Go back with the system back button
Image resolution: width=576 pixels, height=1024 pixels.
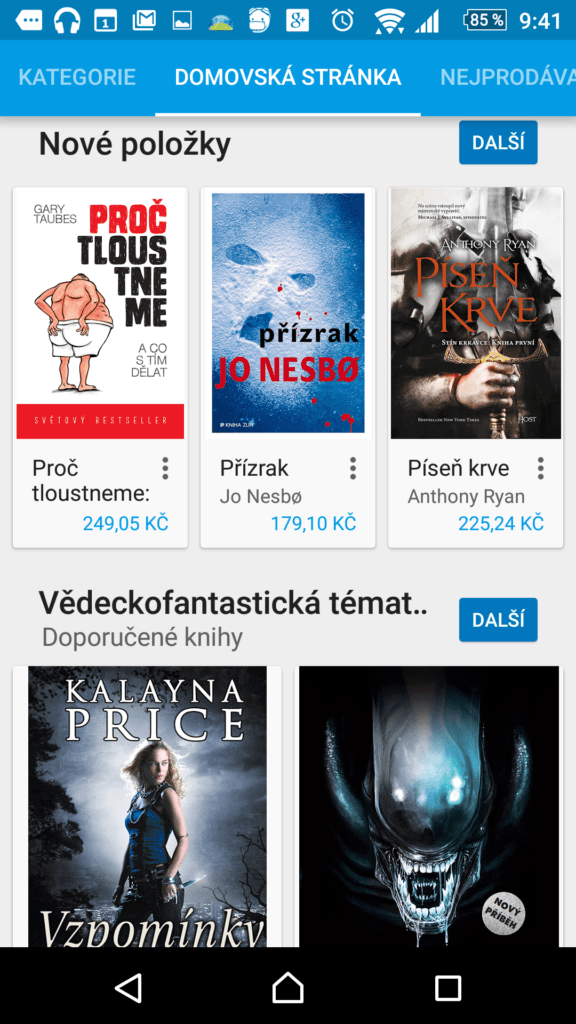coord(128,987)
